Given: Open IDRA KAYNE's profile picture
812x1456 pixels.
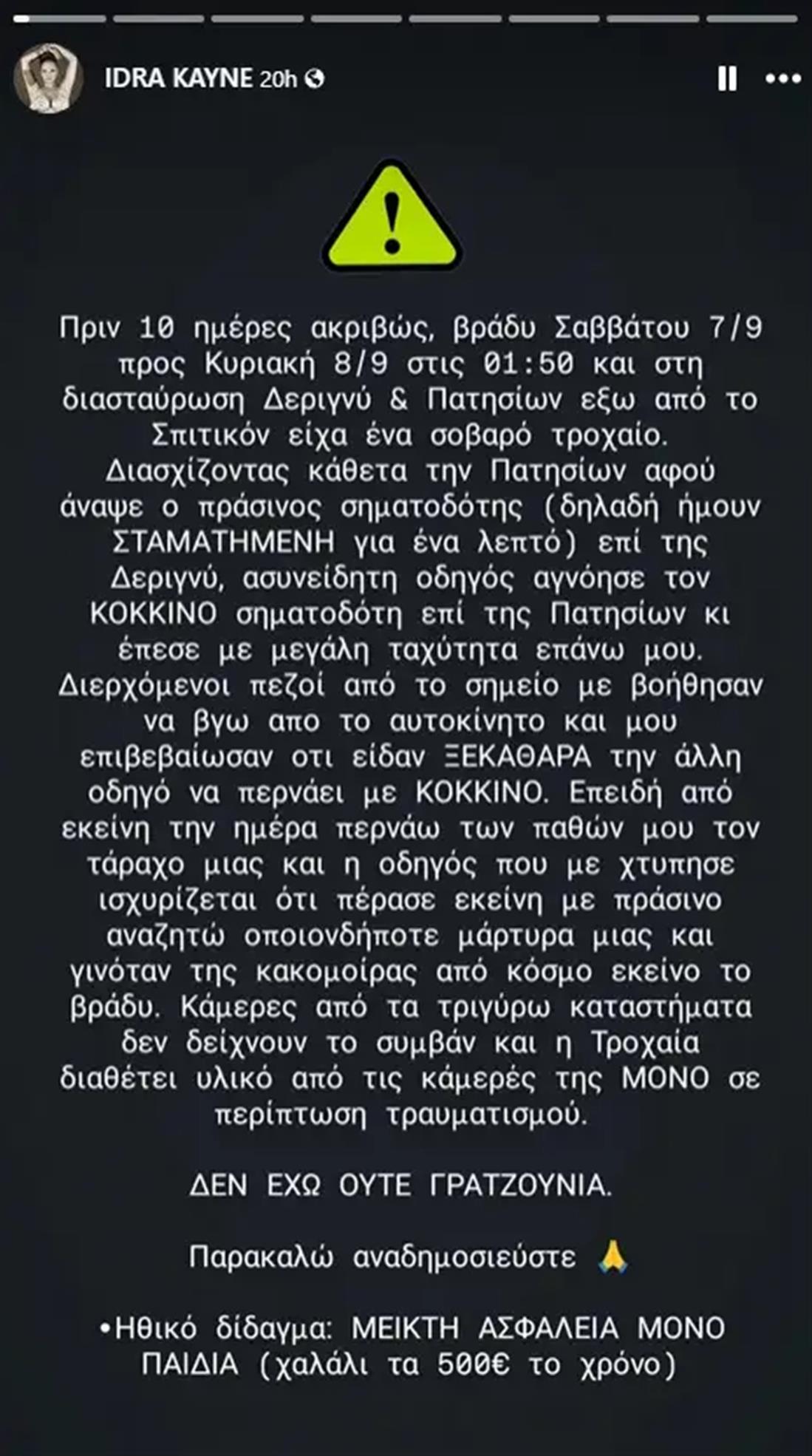Looking at the screenshot, I should (49, 78).
